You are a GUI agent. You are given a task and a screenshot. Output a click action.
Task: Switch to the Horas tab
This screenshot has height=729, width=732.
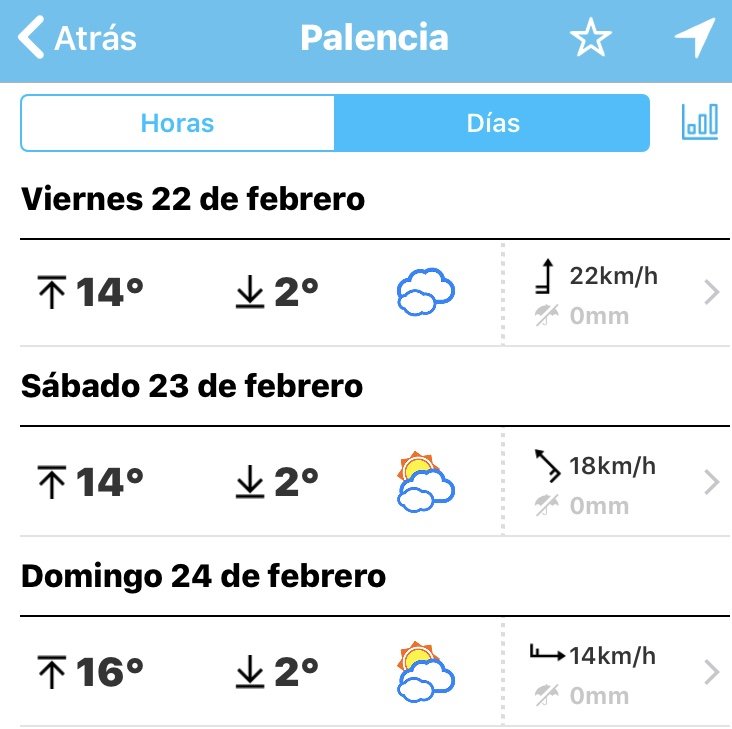[x=177, y=123]
